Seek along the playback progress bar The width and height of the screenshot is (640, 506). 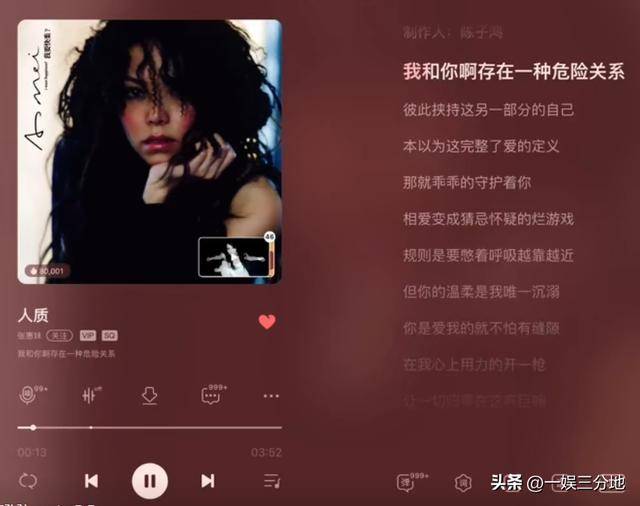pyautogui.click(x=149, y=427)
